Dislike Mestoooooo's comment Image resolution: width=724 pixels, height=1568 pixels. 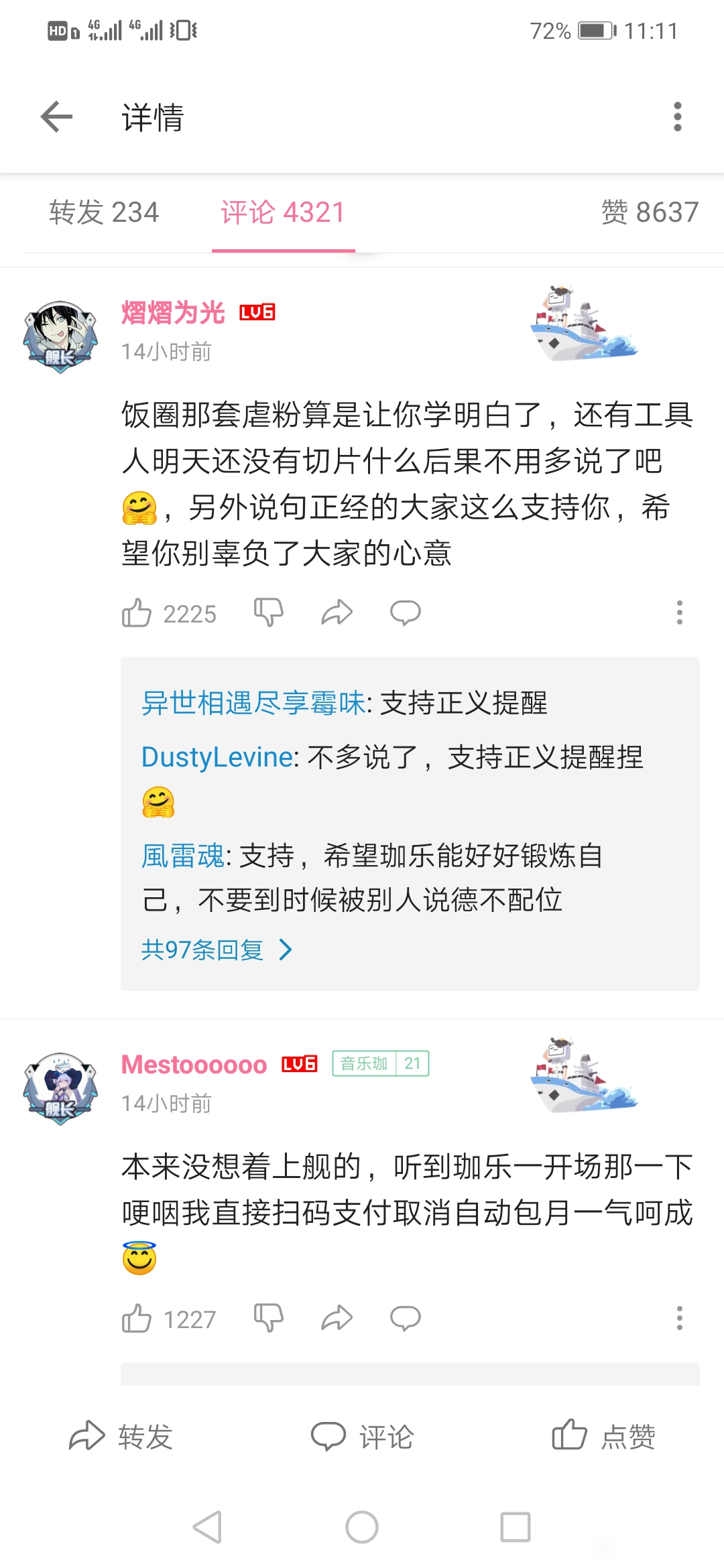pos(269,1317)
